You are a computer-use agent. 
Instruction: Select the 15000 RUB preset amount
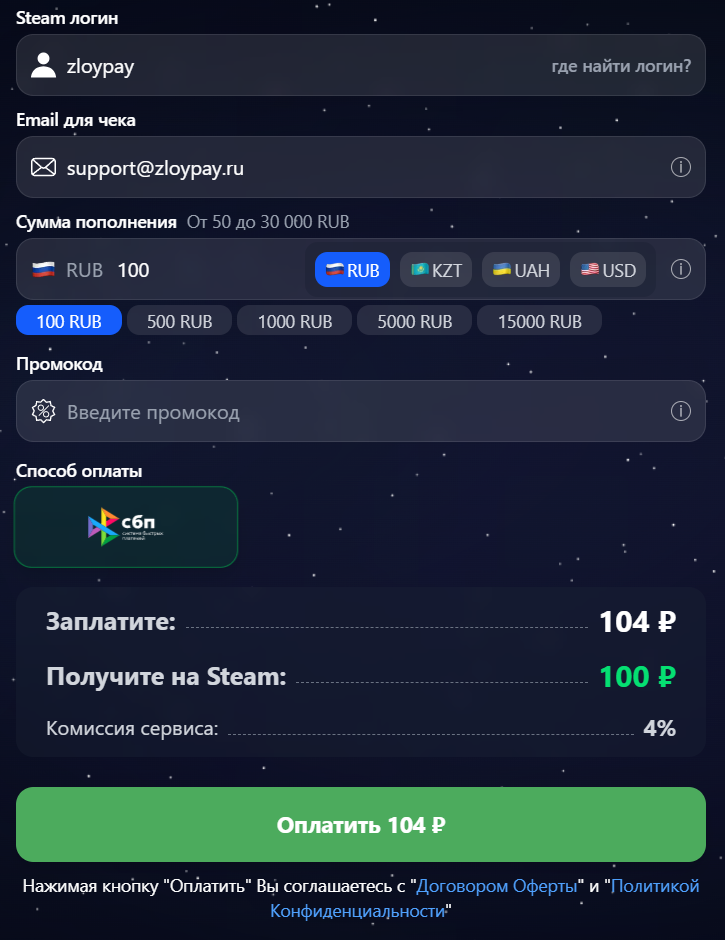[x=539, y=320]
